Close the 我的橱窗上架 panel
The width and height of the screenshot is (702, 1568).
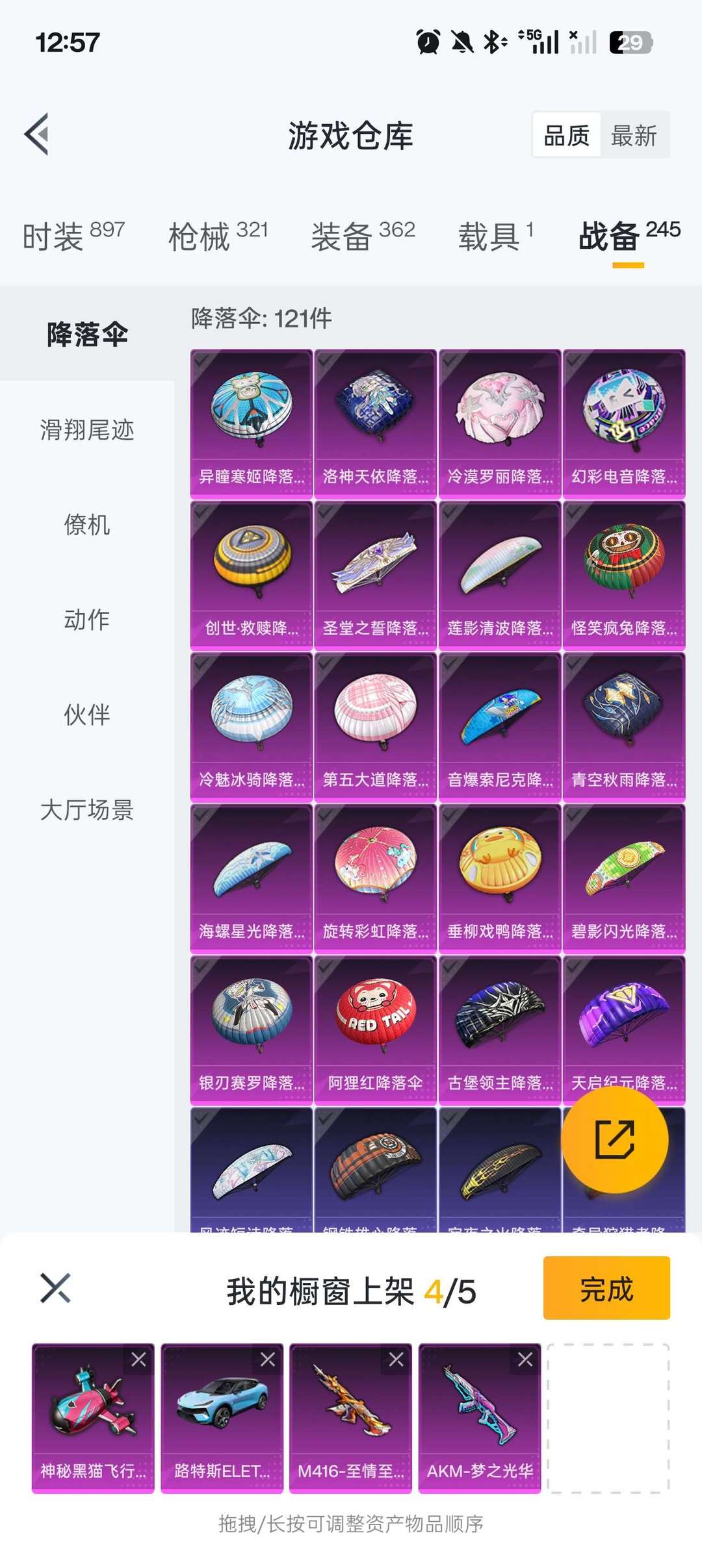pyautogui.click(x=55, y=1289)
